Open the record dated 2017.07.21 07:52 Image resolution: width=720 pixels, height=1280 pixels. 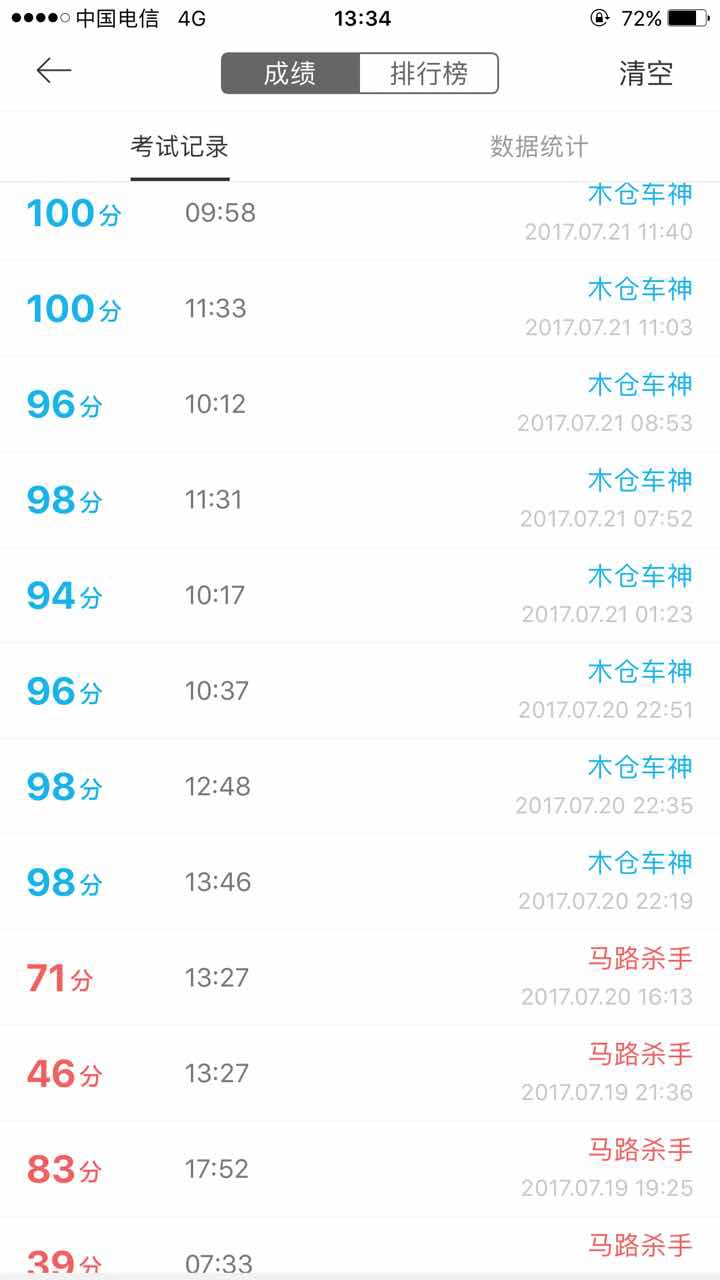point(360,500)
